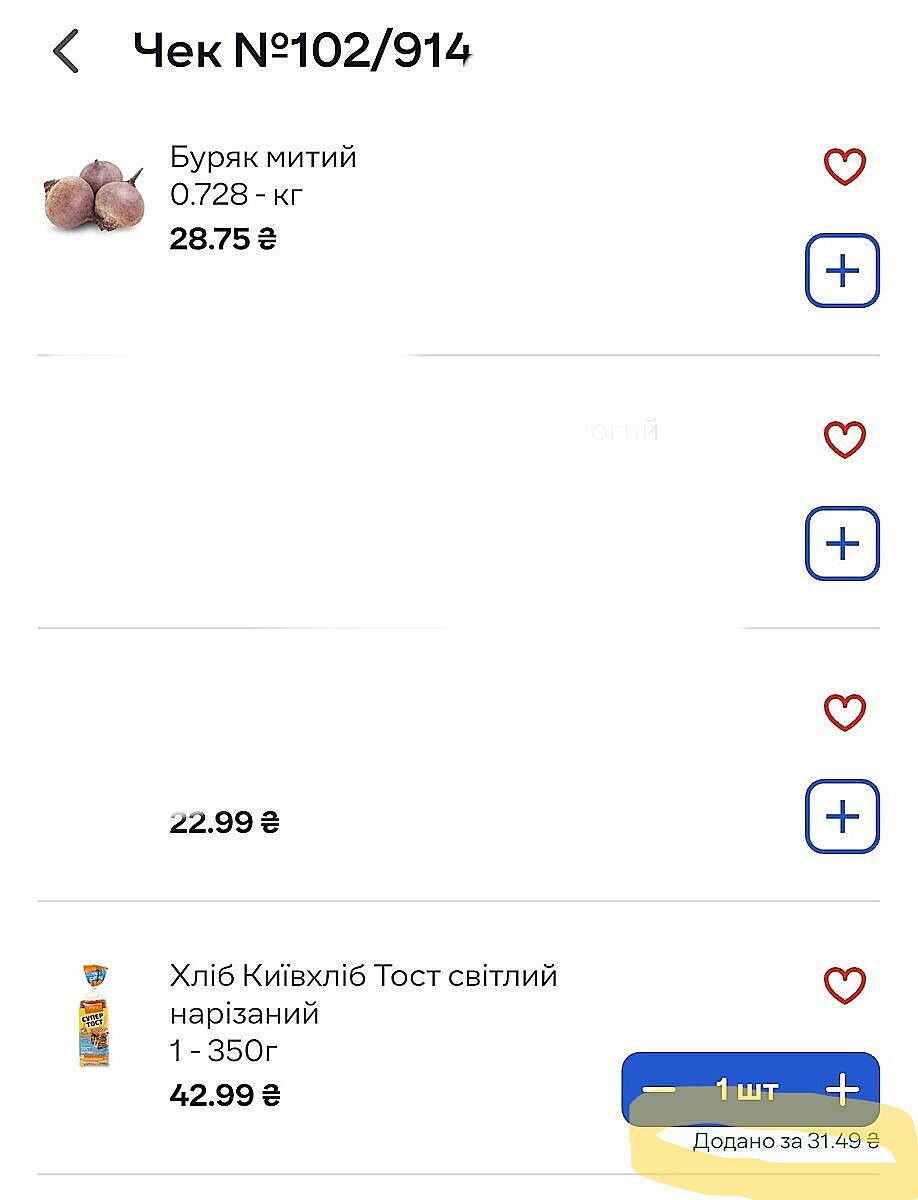Open the Буряк митий product image

point(94,193)
